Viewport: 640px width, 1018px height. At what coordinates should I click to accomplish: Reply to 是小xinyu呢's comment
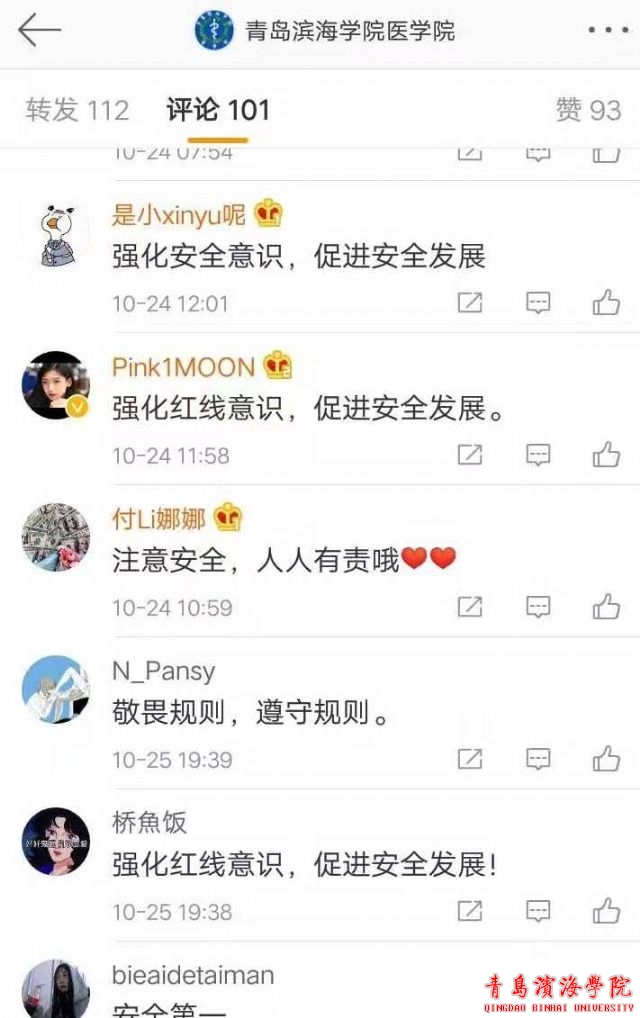click(538, 303)
